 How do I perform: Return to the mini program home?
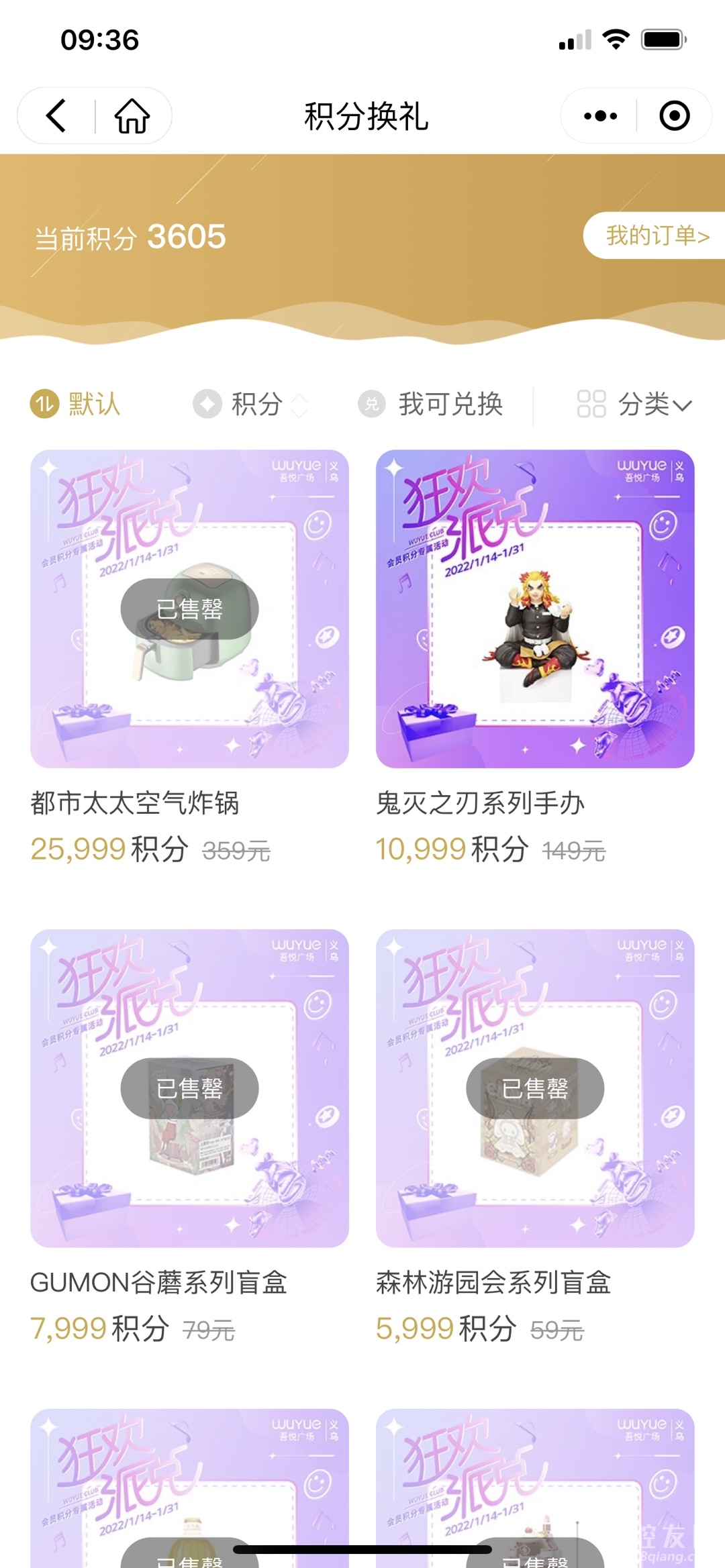pos(132,116)
